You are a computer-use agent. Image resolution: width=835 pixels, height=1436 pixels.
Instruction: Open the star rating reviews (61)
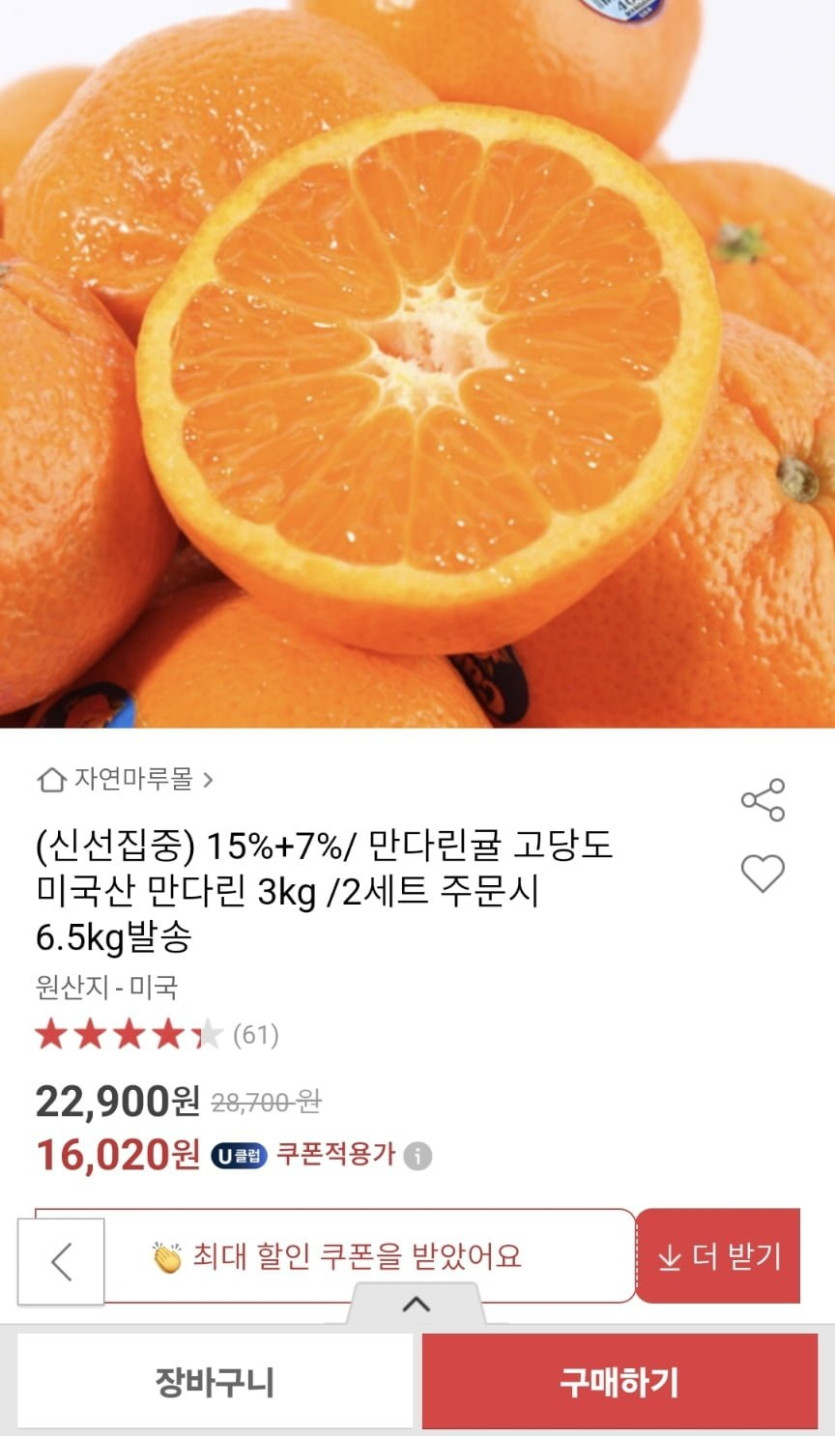click(x=157, y=1035)
